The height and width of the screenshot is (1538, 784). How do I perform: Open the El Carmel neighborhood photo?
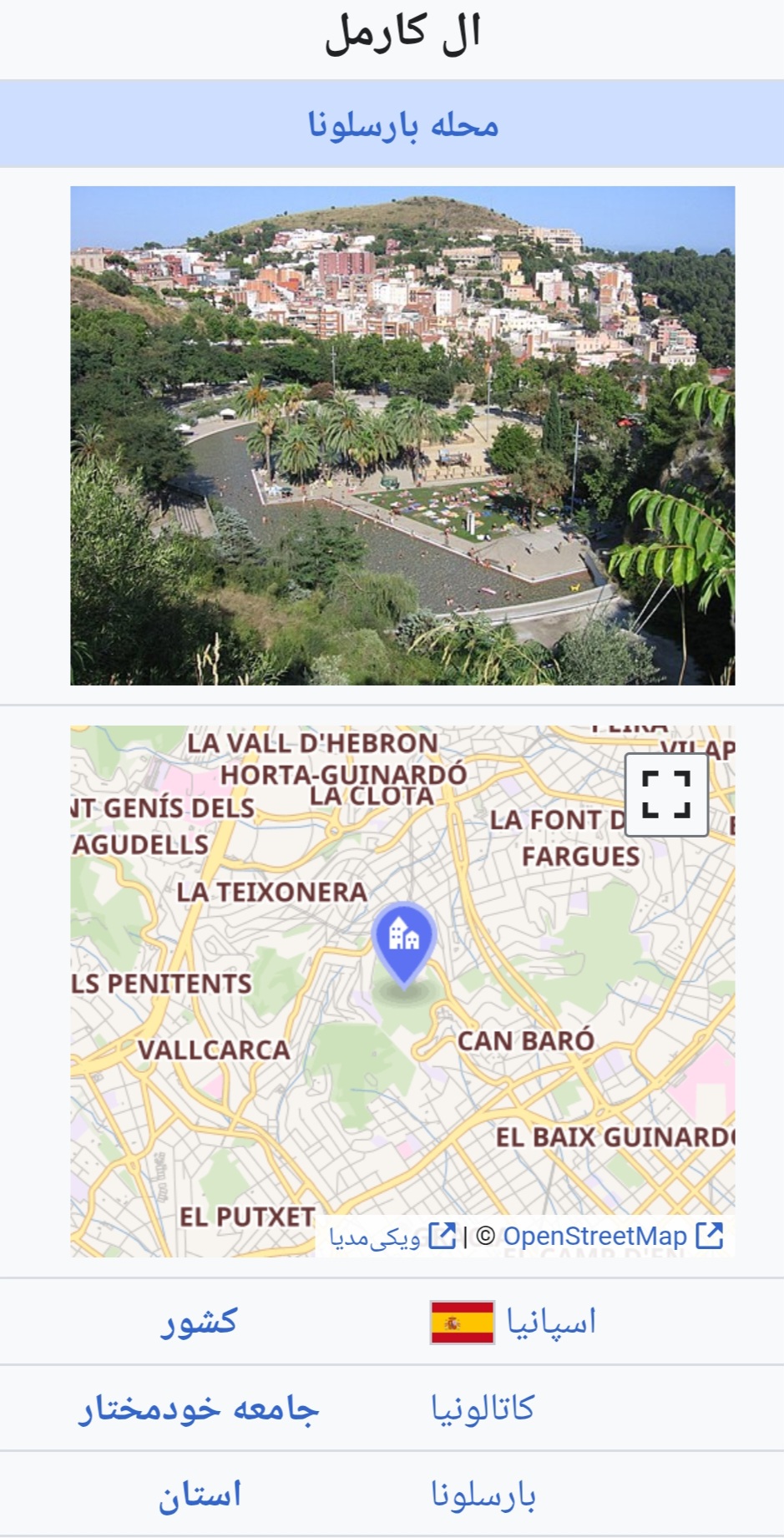point(402,435)
